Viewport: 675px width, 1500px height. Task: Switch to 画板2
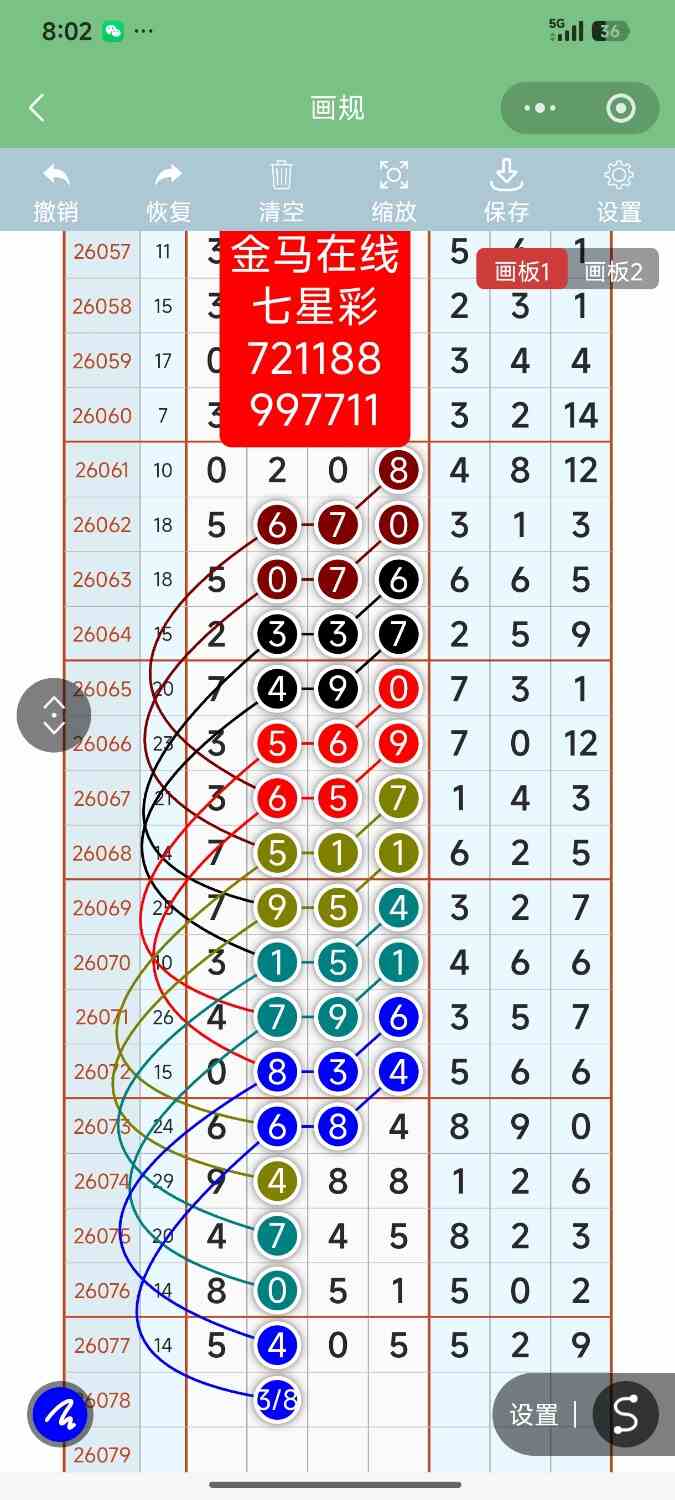click(x=613, y=270)
